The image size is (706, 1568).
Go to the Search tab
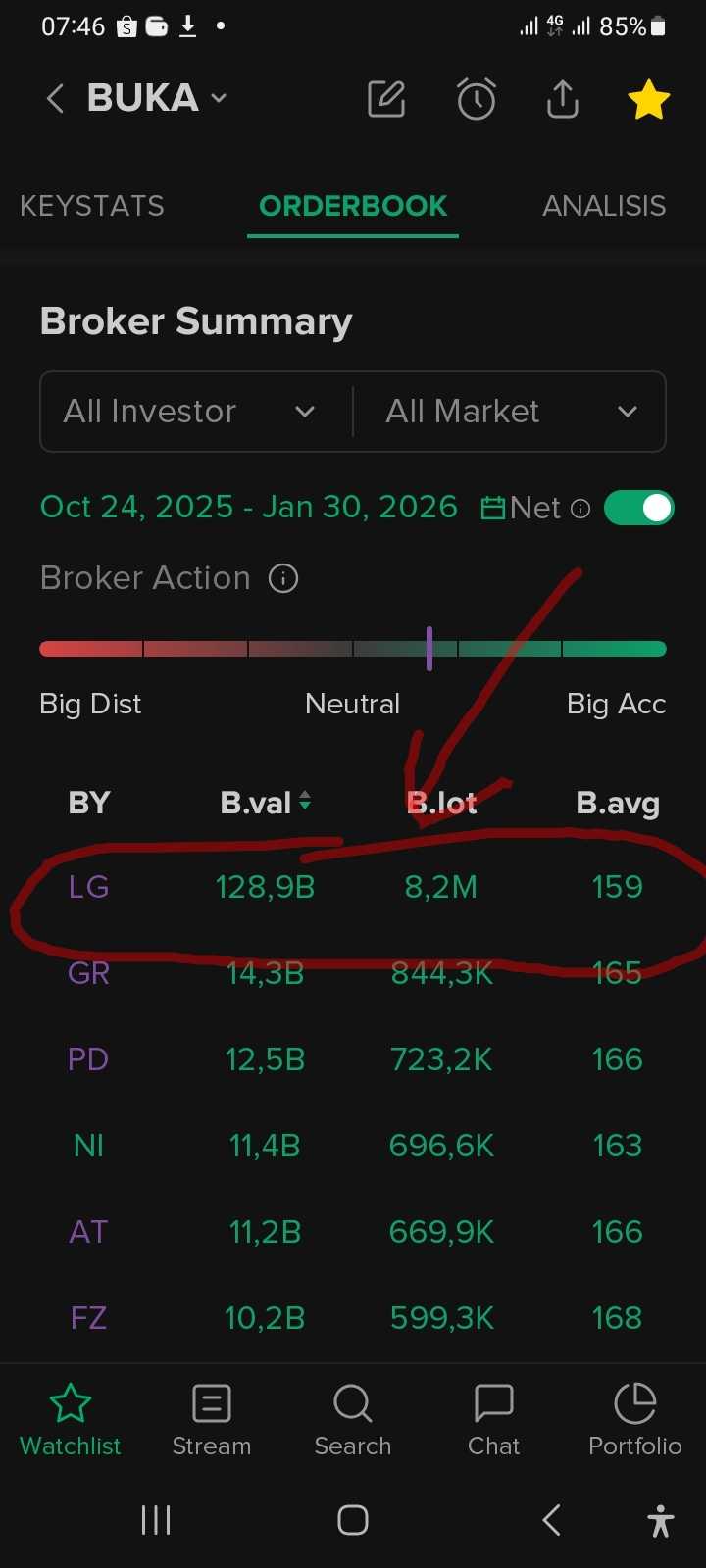coord(353,1419)
